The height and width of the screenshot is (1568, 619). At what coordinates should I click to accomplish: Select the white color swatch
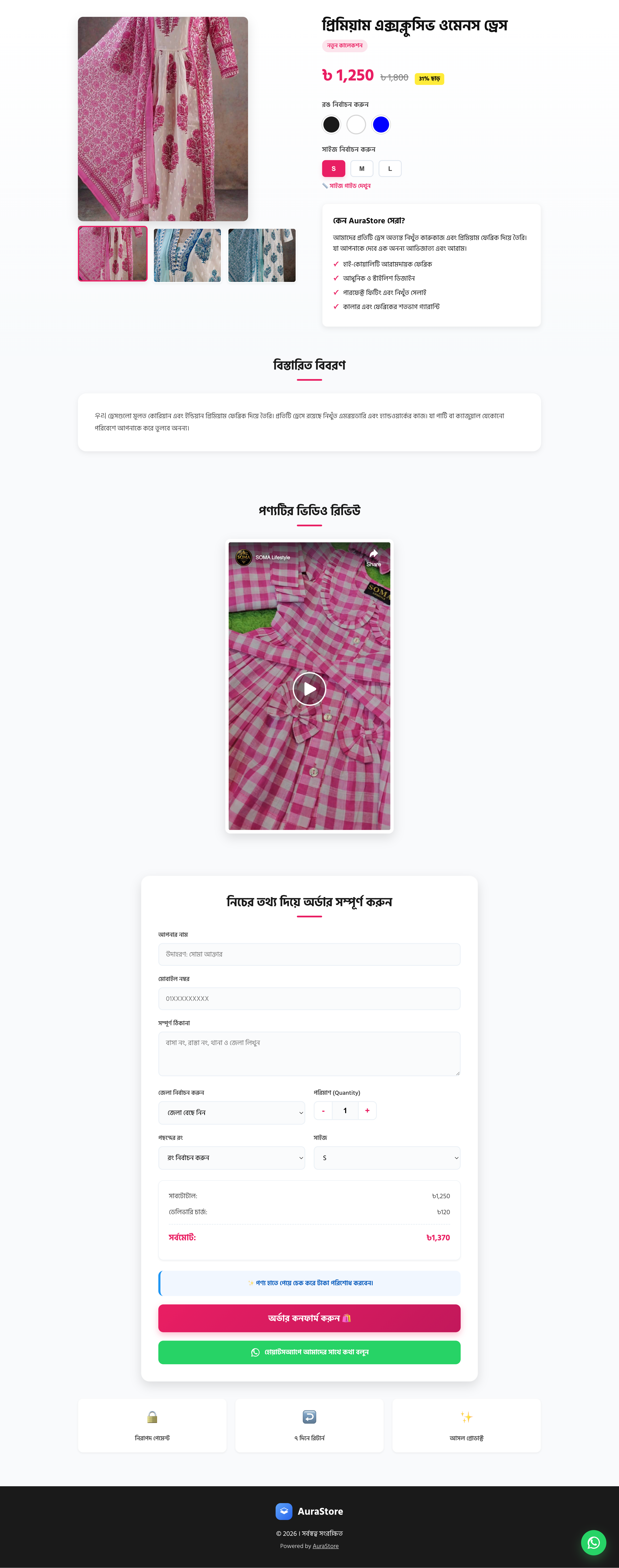click(356, 125)
